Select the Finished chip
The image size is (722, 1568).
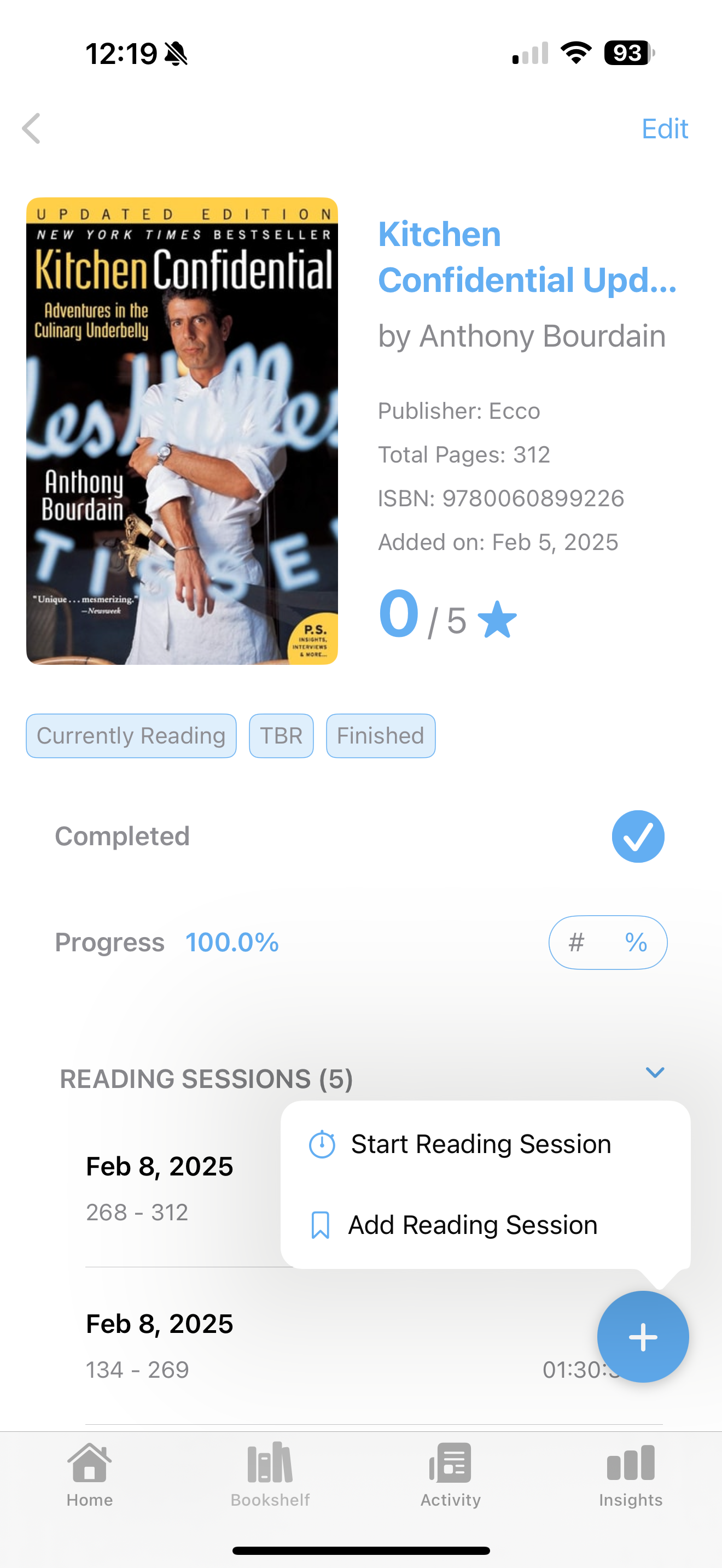pos(381,735)
